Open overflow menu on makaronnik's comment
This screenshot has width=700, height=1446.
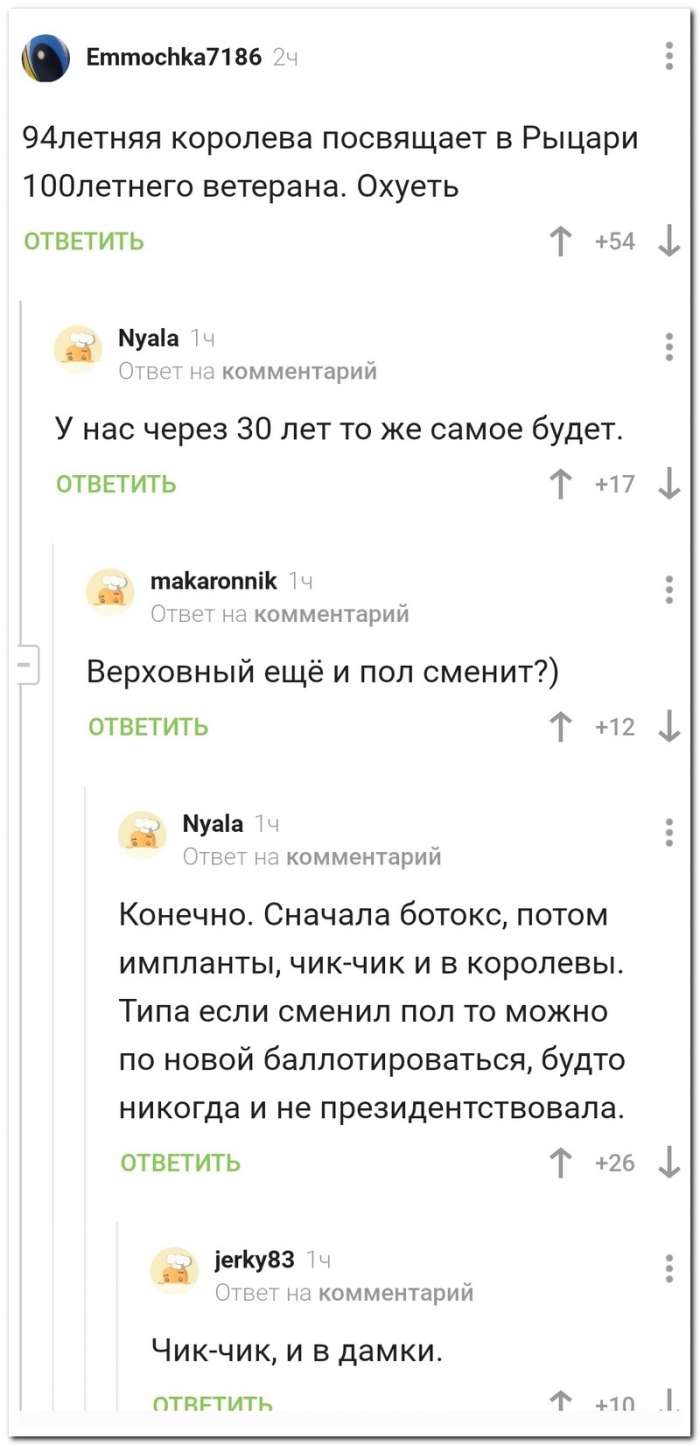point(669,590)
